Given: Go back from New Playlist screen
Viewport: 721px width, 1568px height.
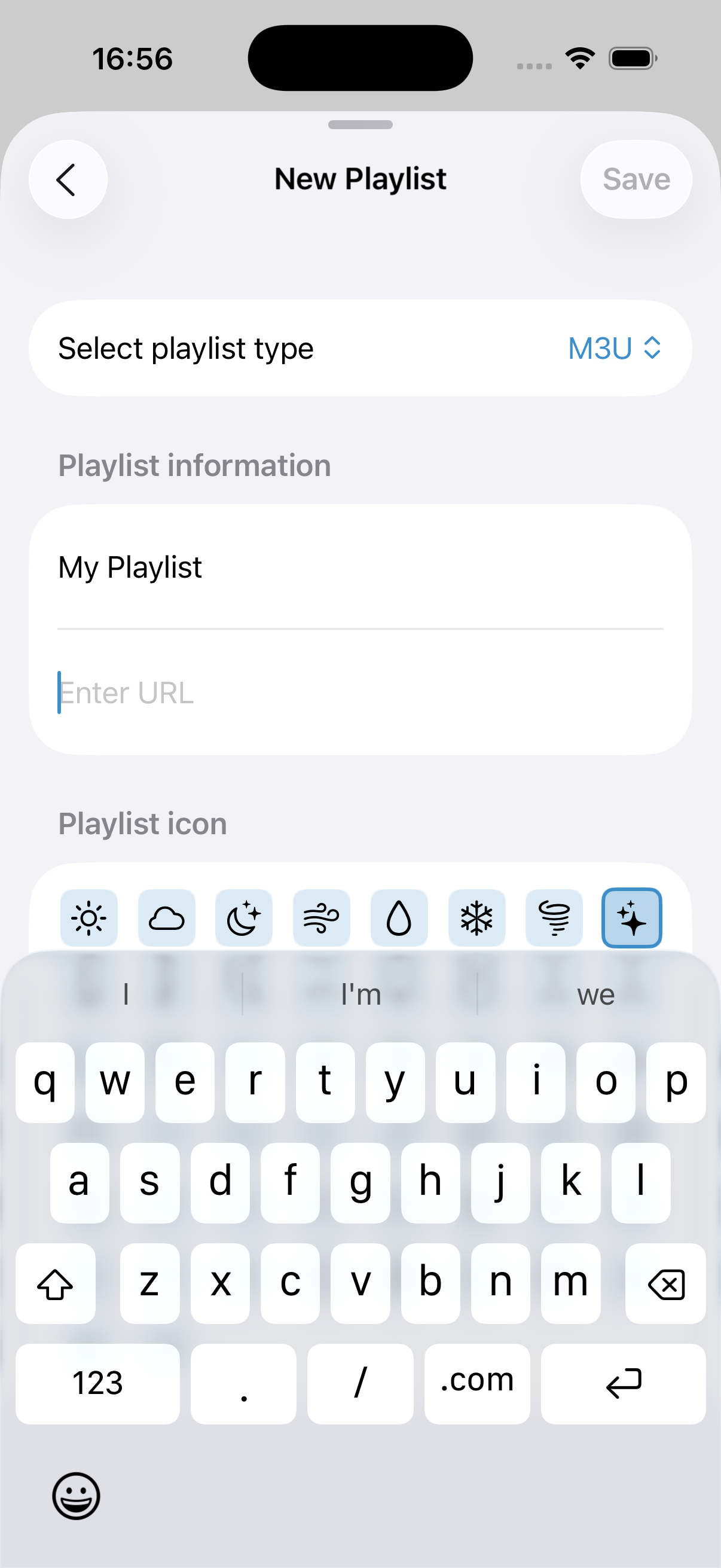Looking at the screenshot, I should pos(67,179).
